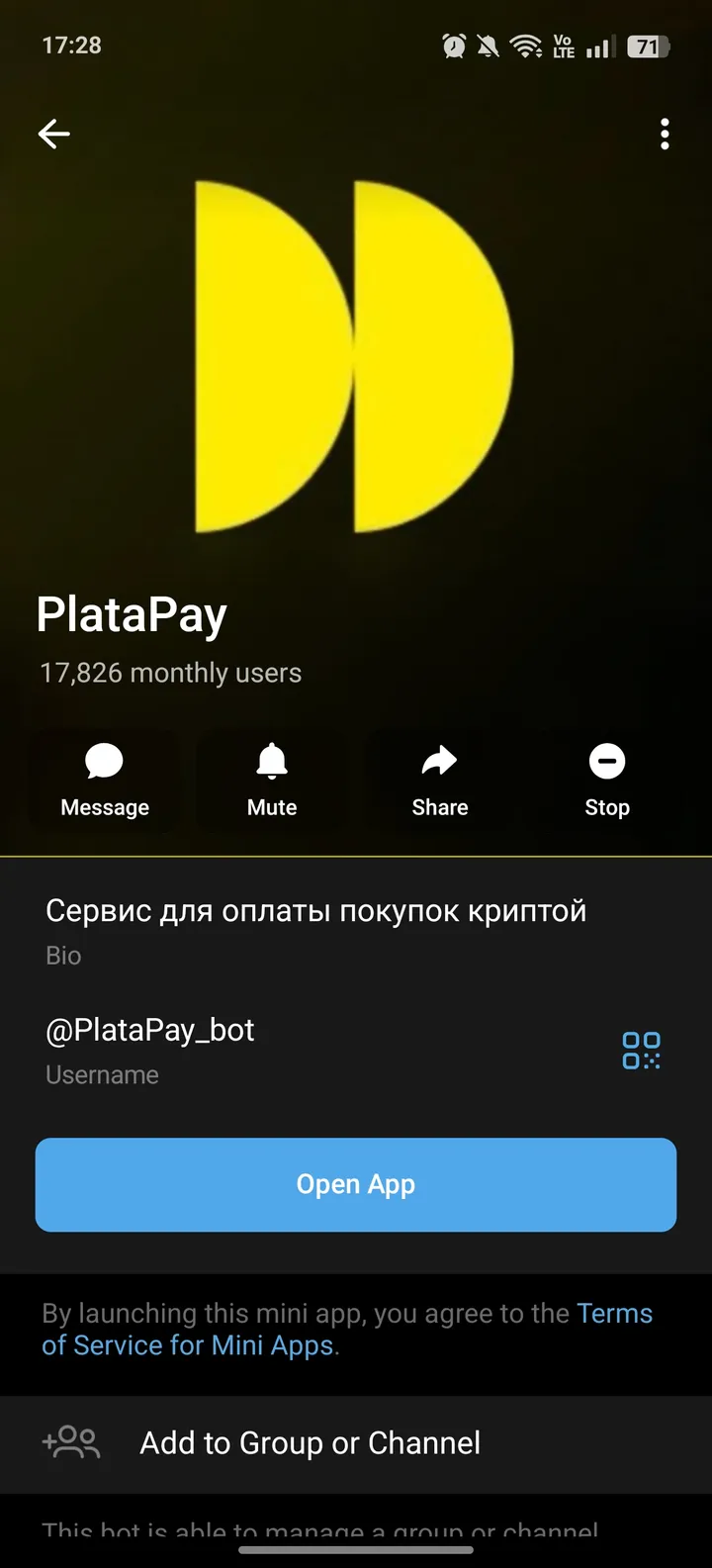Tap the muted notifications status icon

489,45
